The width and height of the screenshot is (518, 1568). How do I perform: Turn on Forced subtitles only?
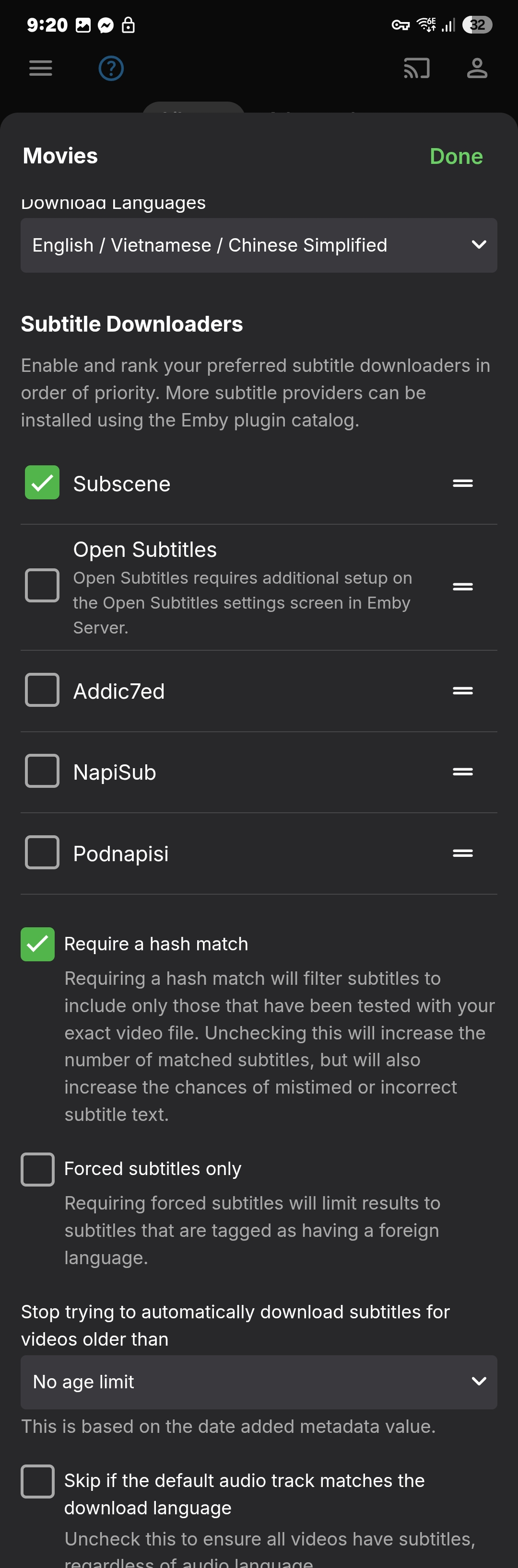(x=38, y=1169)
